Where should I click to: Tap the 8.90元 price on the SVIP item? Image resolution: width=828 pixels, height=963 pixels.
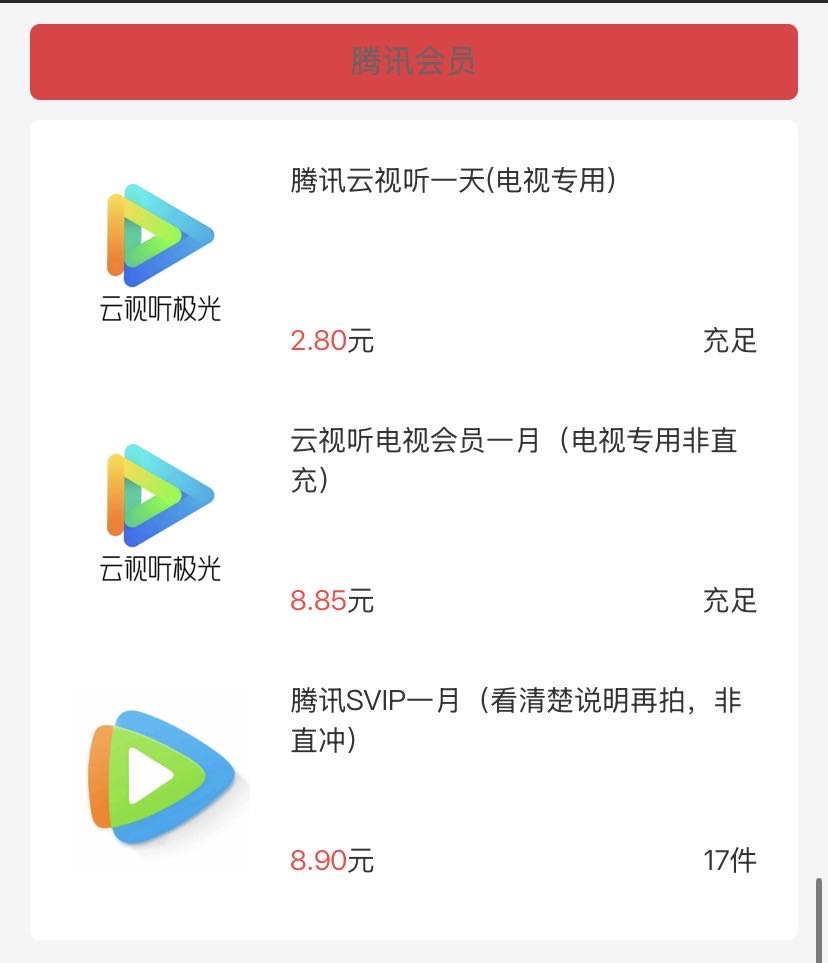pyautogui.click(x=329, y=862)
